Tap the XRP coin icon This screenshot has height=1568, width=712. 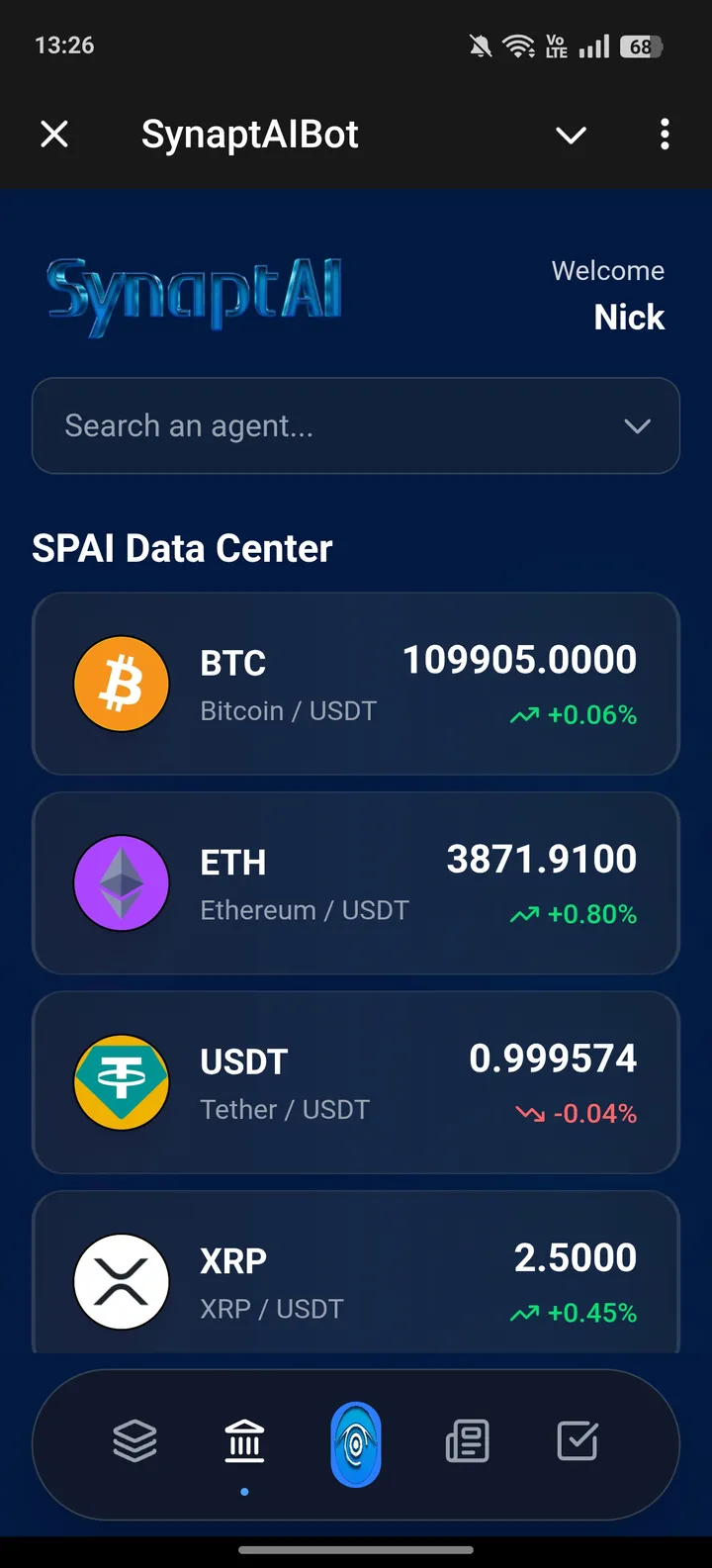121,1281
